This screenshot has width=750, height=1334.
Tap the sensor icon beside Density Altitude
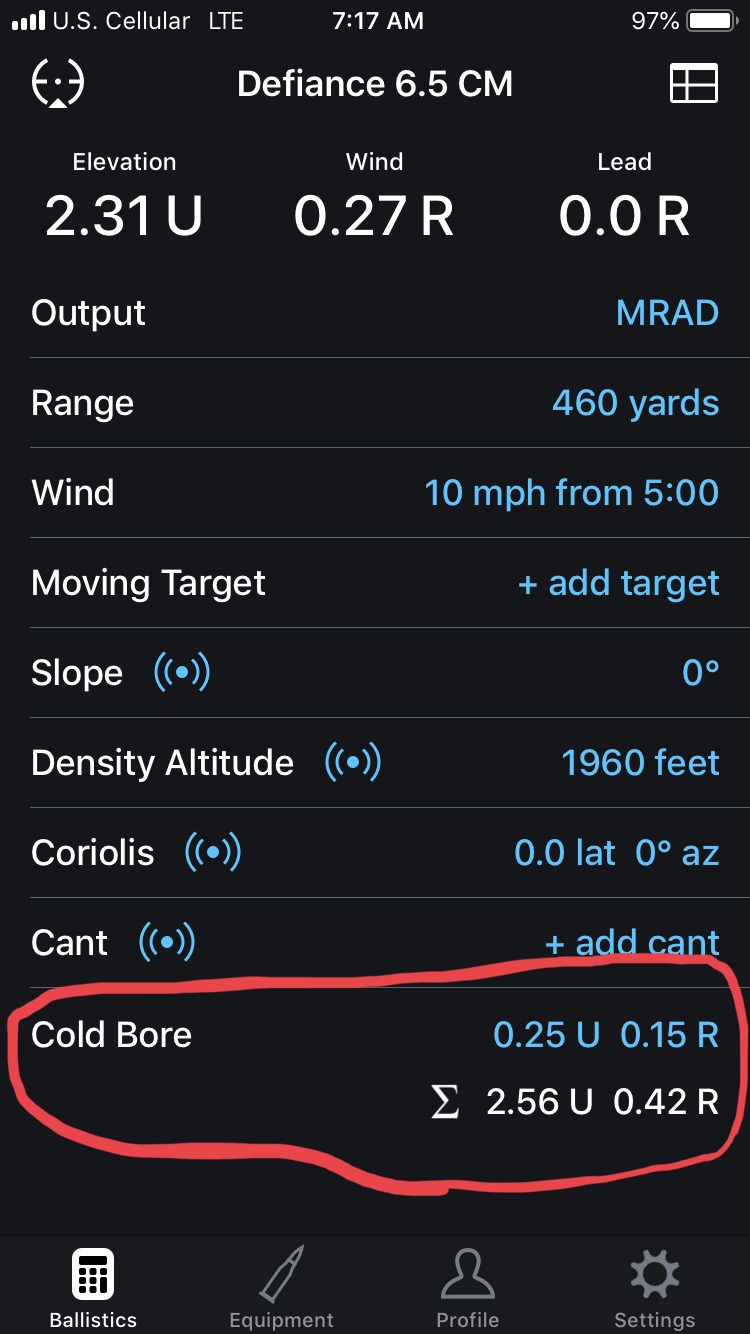click(x=352, y=763)
